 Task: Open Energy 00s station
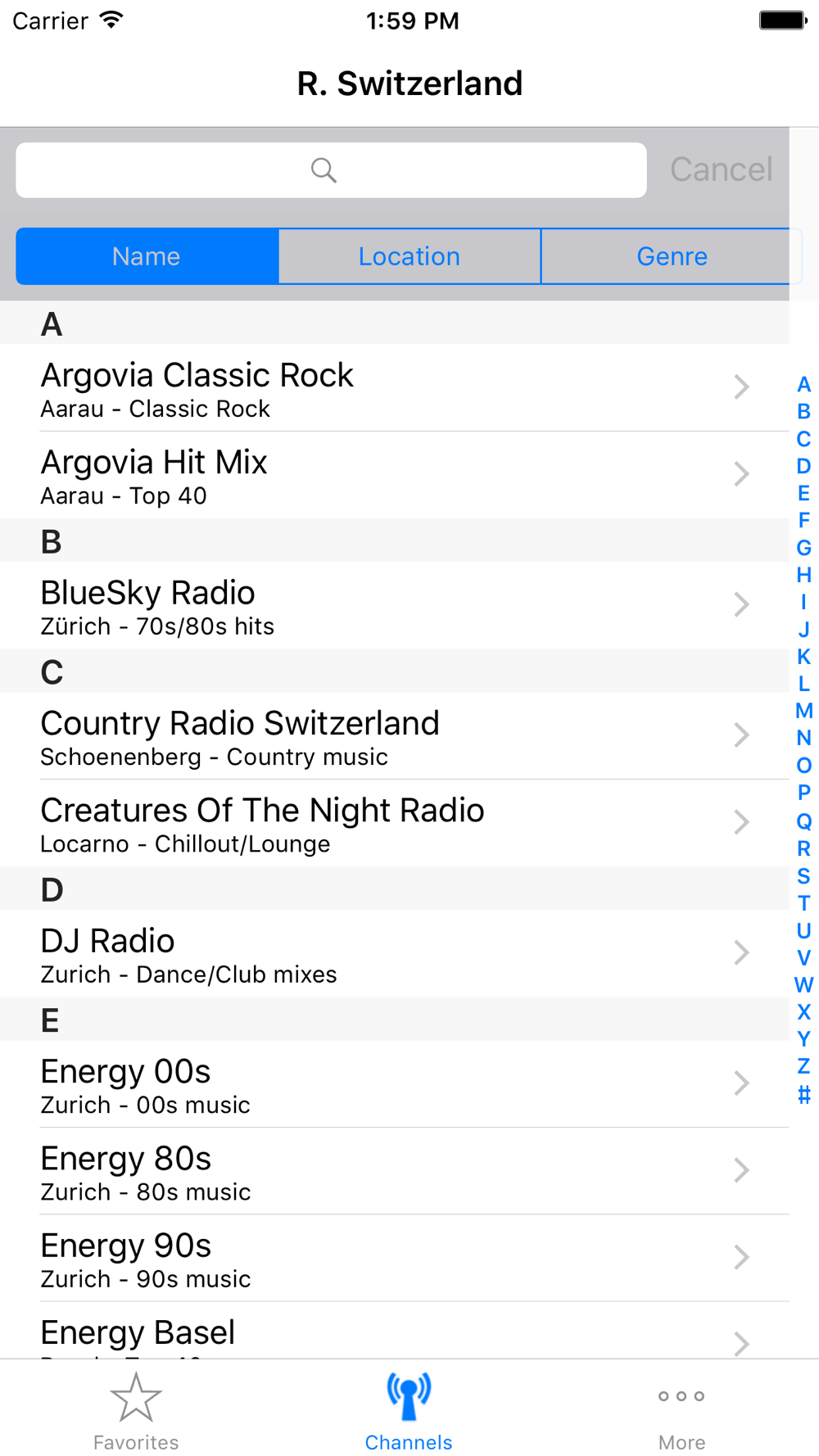coord(395,1083)
